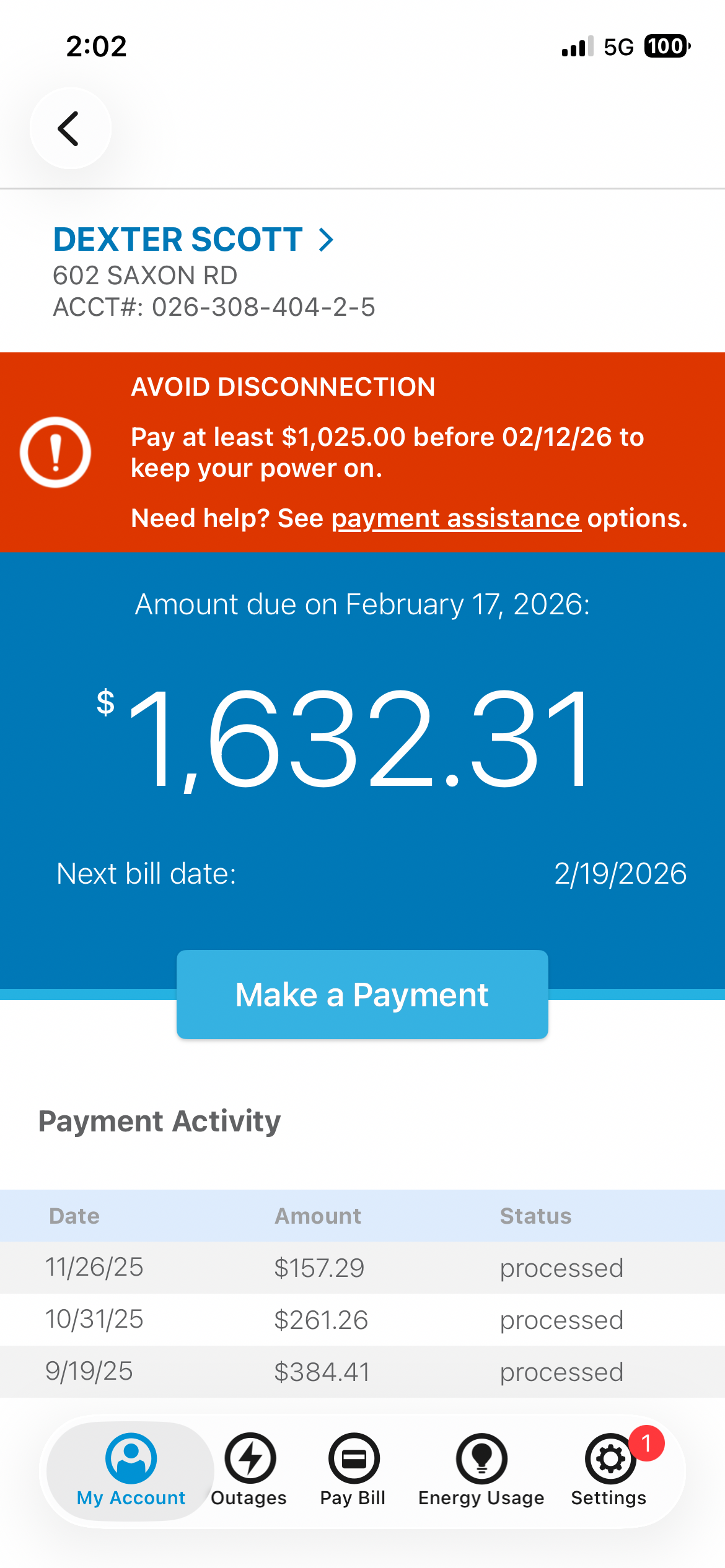Viewport: 725px width, 1568px height.
Task: View the Energy Usage tab
Action: (481, 1470)
